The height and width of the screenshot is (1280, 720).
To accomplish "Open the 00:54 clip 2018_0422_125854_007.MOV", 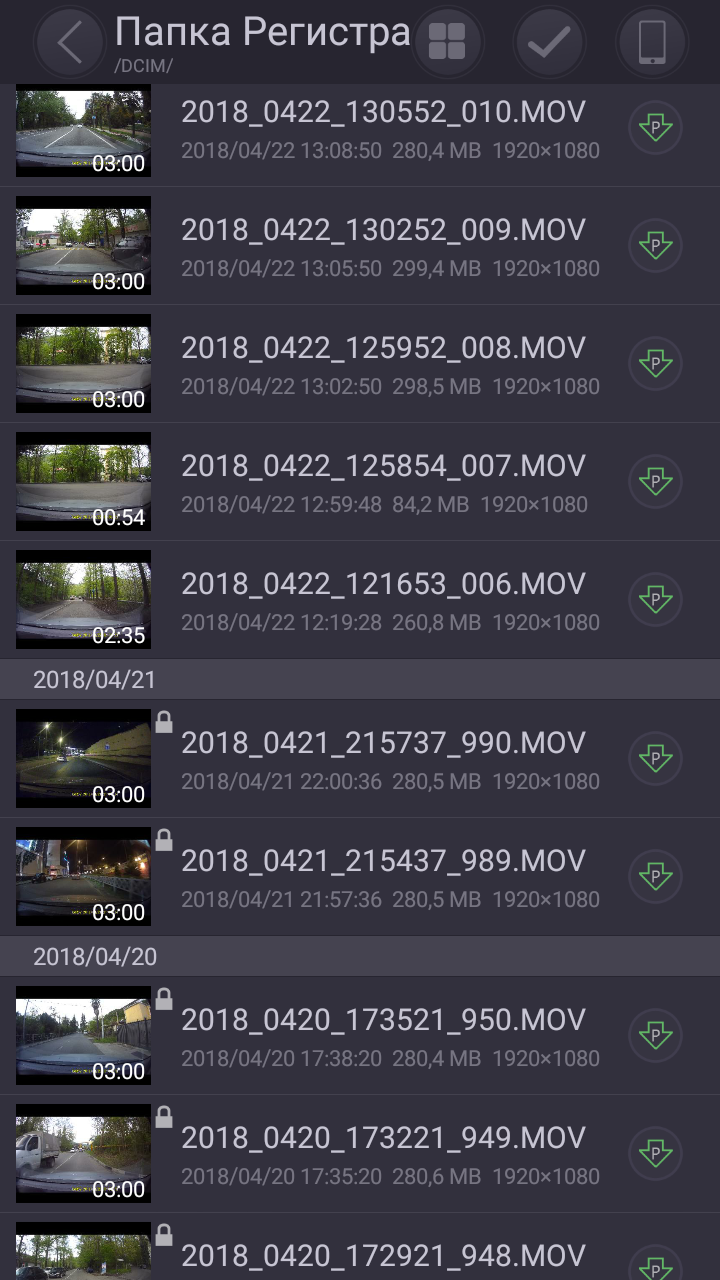I will coord(382,482).
